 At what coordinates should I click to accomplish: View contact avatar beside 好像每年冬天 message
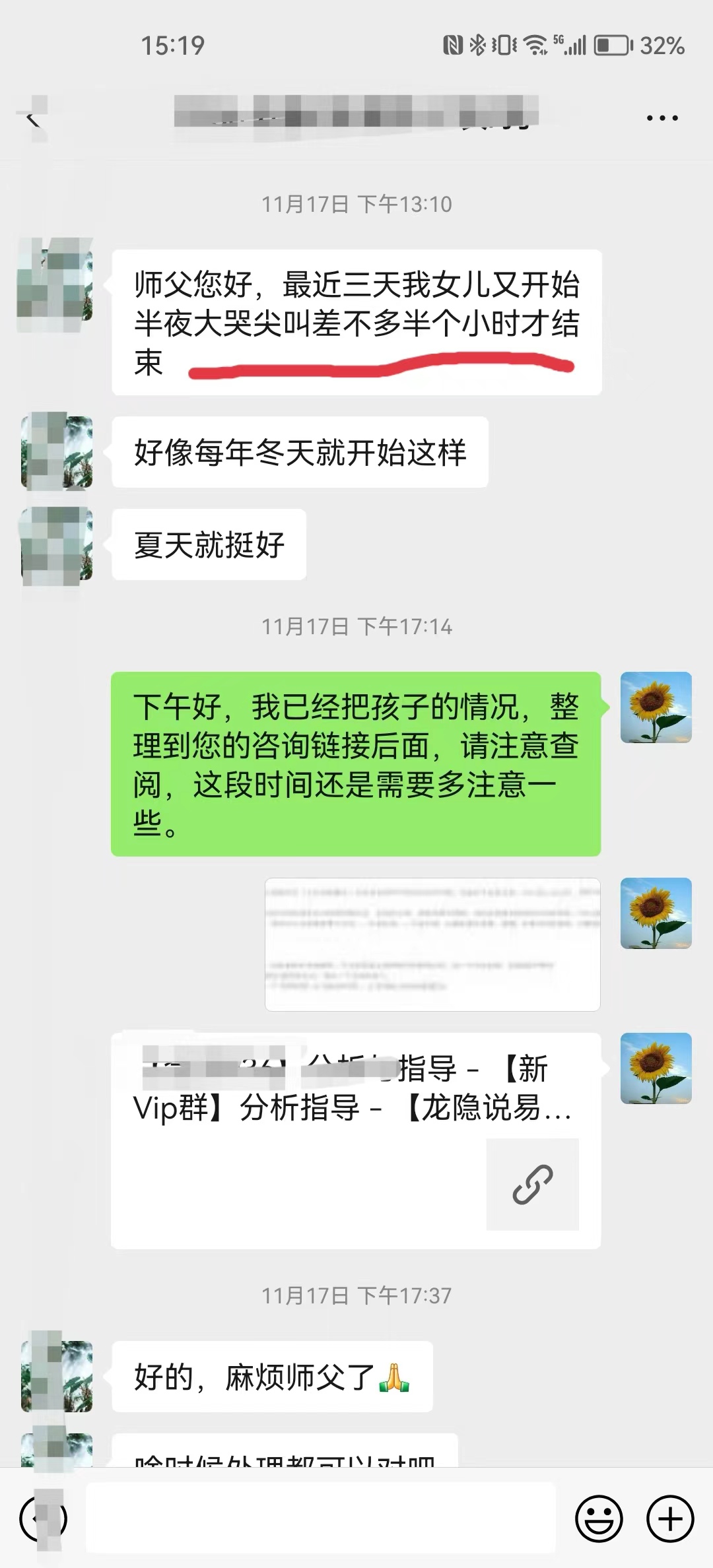[57, 452]
